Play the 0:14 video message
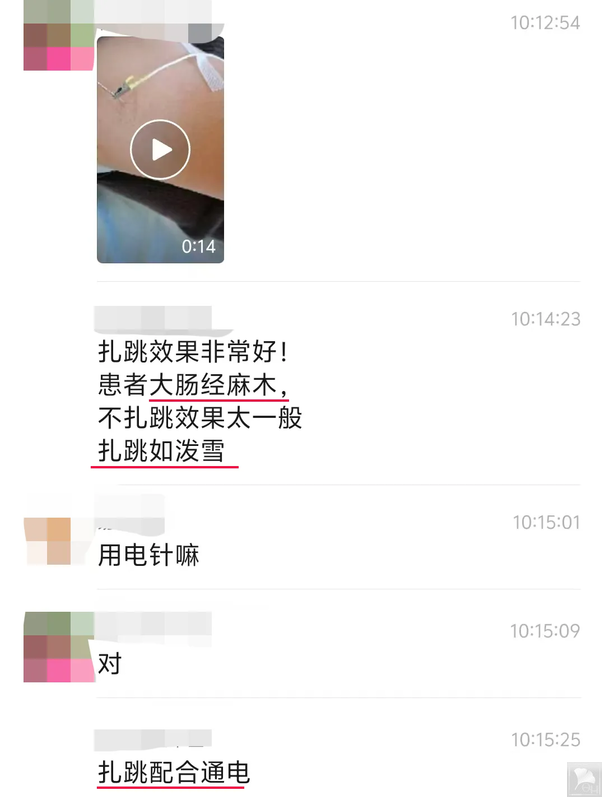 [160, 150]
